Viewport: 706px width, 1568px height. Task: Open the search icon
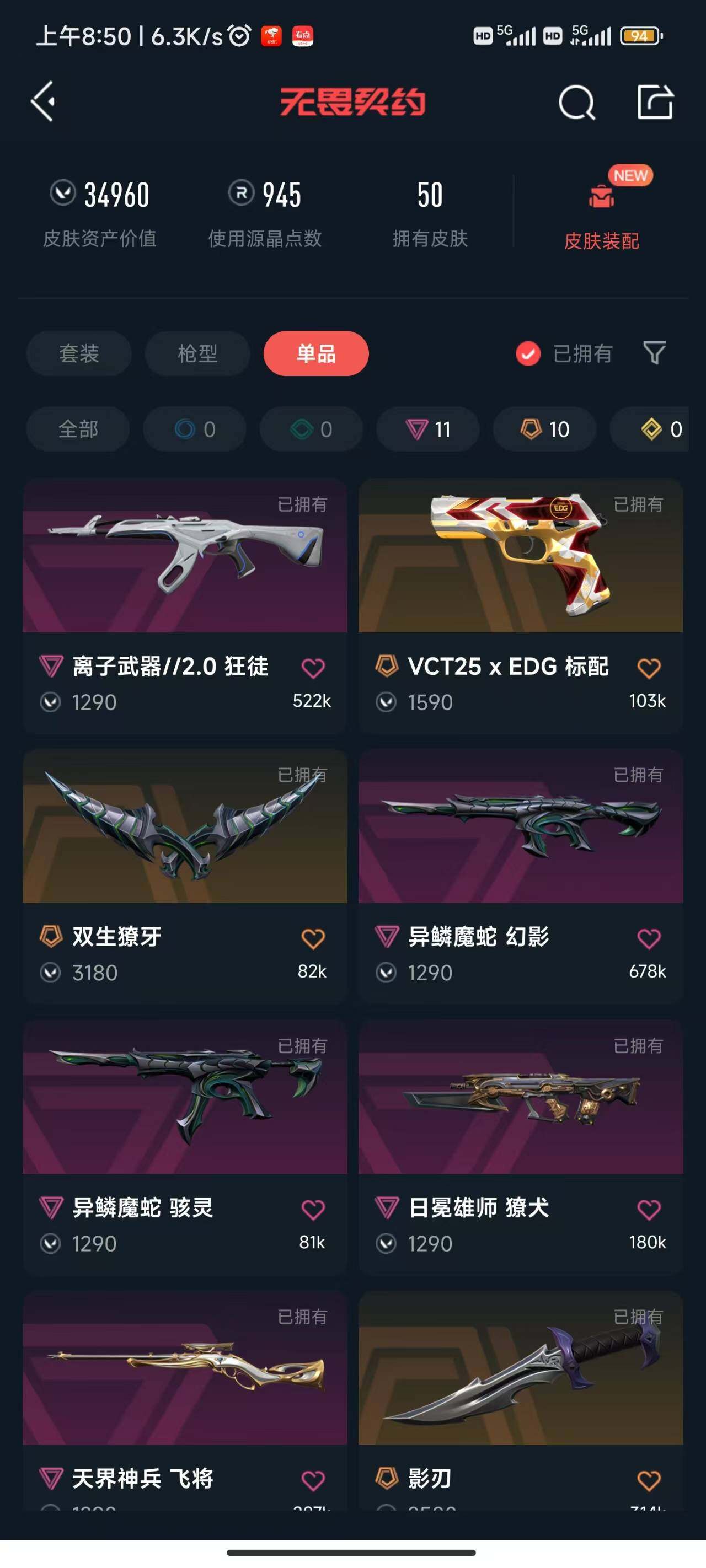[x=577, y=101]
